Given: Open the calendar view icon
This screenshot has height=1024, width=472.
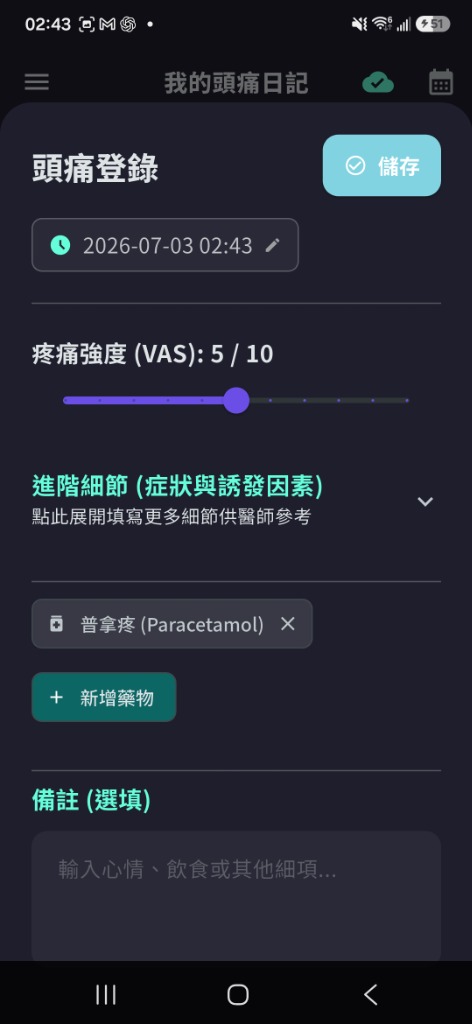Looking at the screenshot, I should [441, 82].
